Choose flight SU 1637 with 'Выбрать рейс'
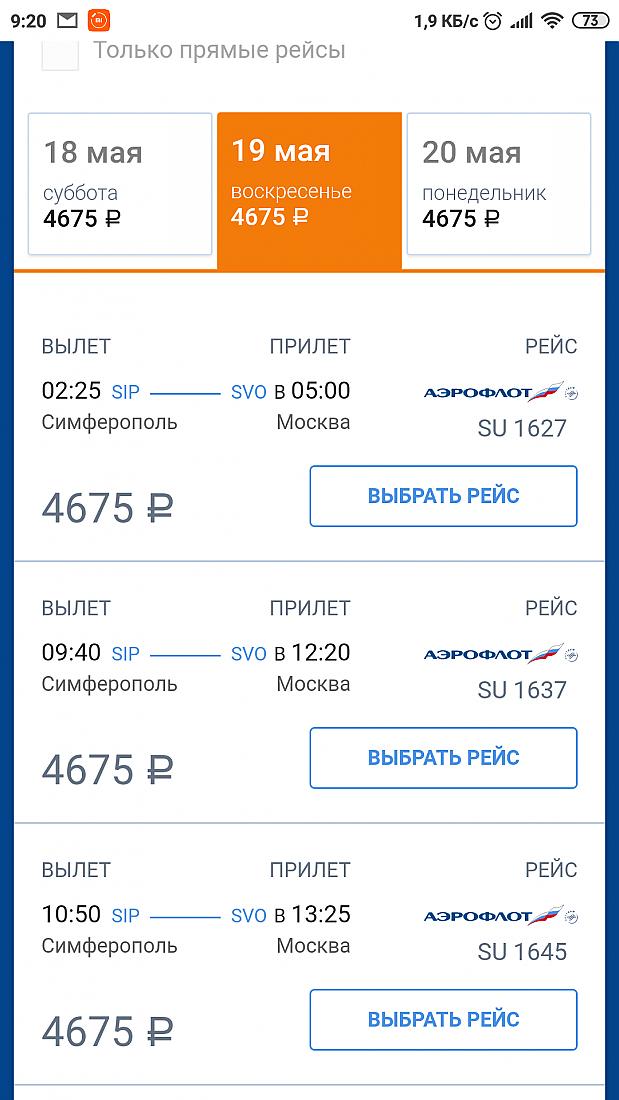Screen dimensions: 619x1100 444,758
